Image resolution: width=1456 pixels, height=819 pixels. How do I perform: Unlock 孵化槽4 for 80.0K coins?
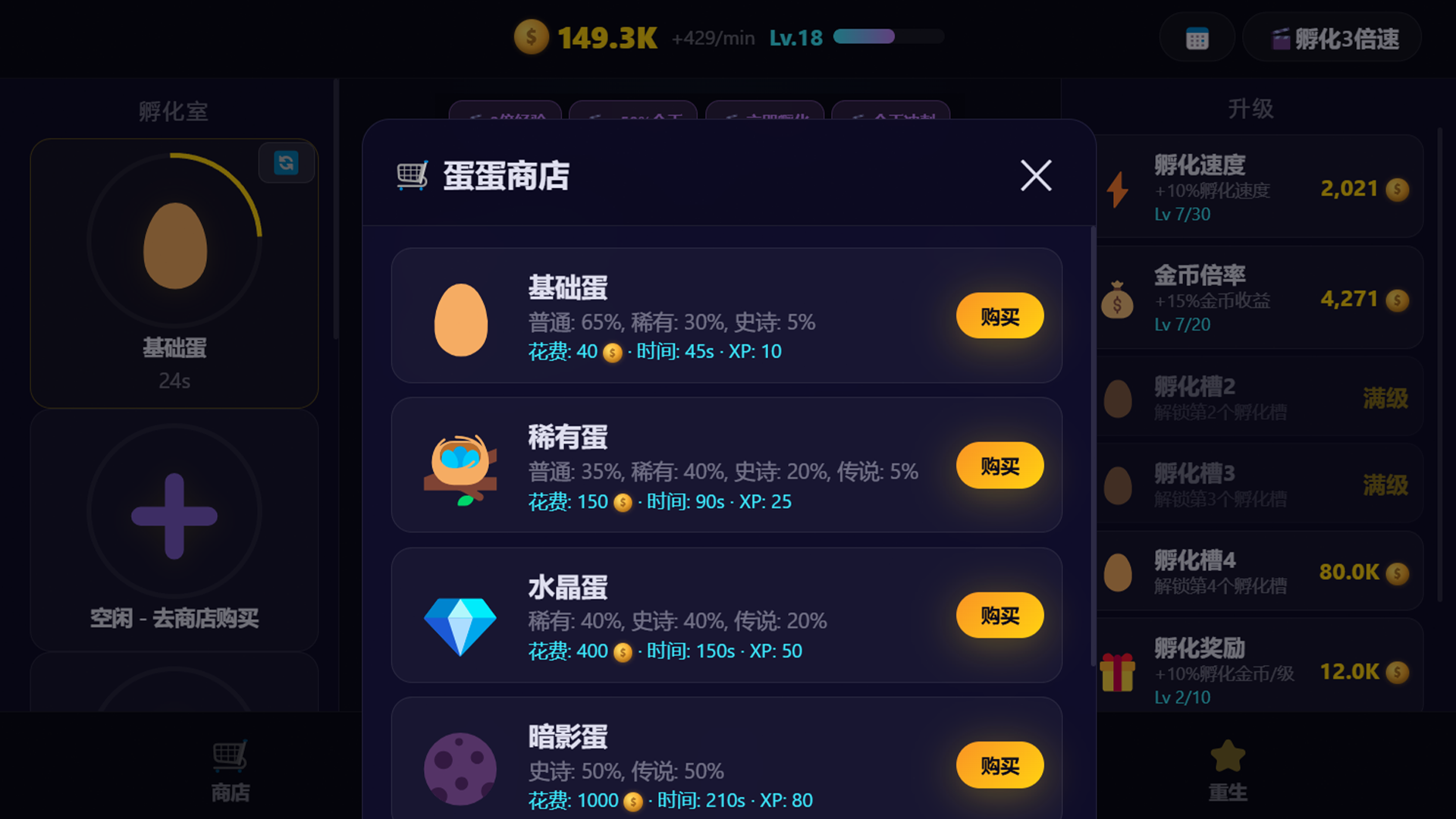point(1259,572)
